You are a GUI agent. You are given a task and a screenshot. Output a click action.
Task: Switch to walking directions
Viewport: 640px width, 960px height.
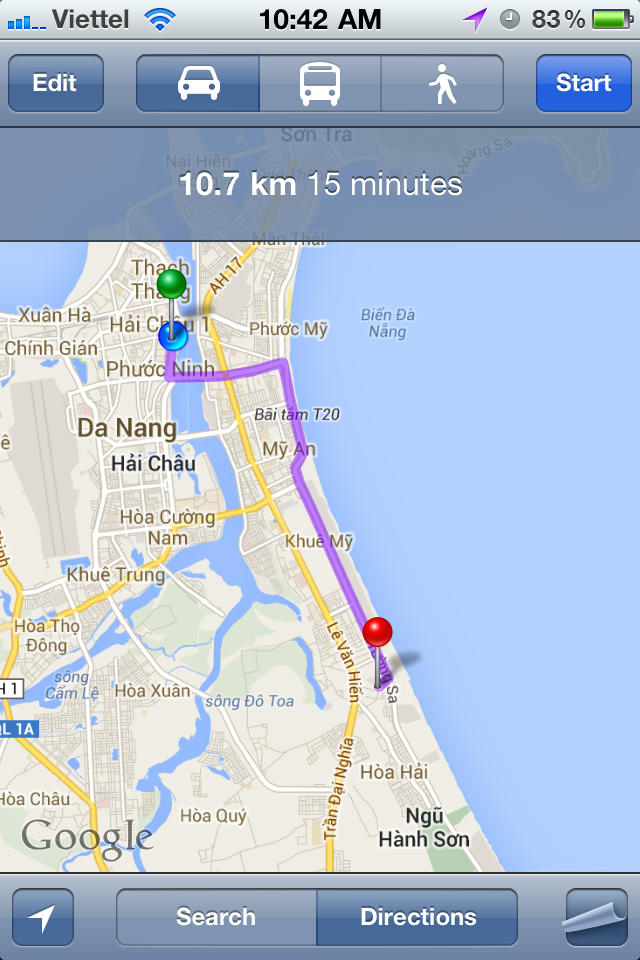[442, 83]
